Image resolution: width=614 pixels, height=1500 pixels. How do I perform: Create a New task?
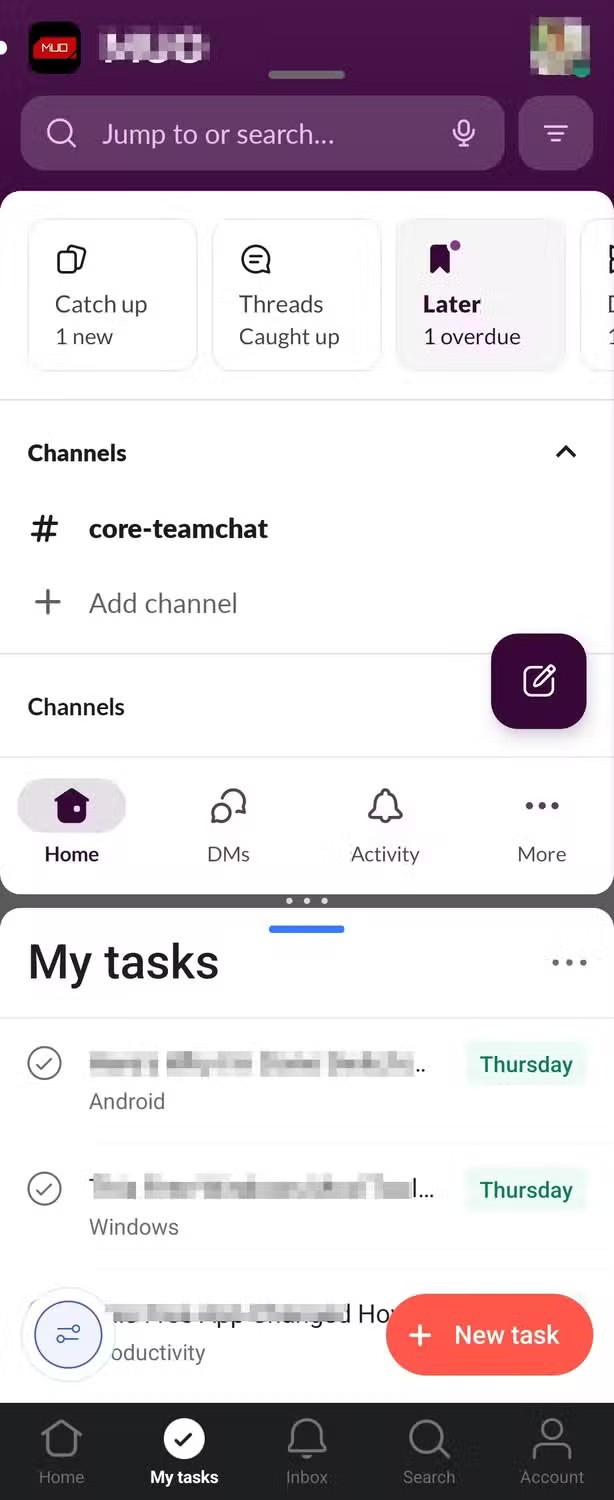click(489, 1335)
